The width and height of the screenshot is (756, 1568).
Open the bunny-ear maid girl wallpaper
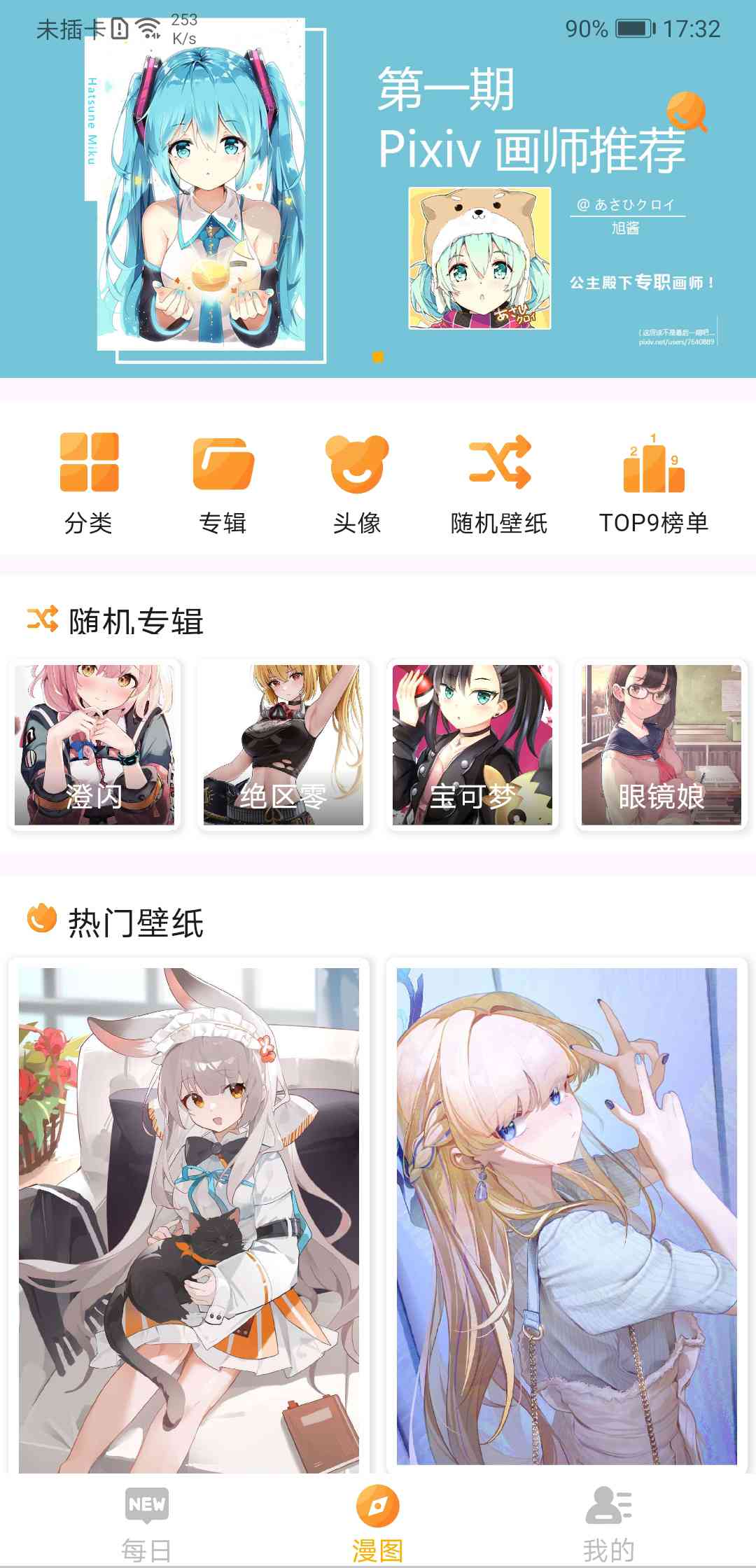pos(189,1217)
